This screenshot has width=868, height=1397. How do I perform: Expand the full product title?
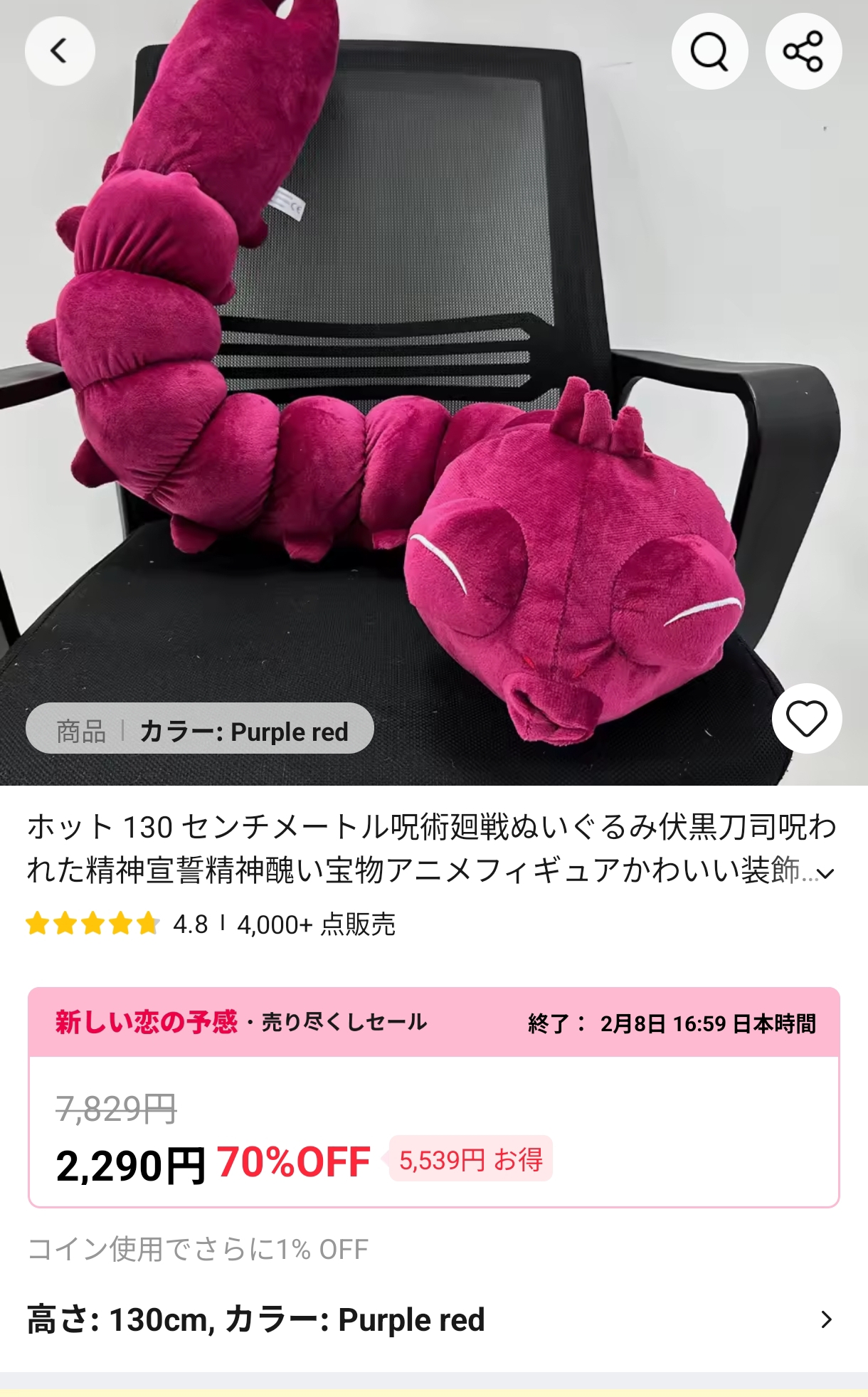(x=825, y=873)
